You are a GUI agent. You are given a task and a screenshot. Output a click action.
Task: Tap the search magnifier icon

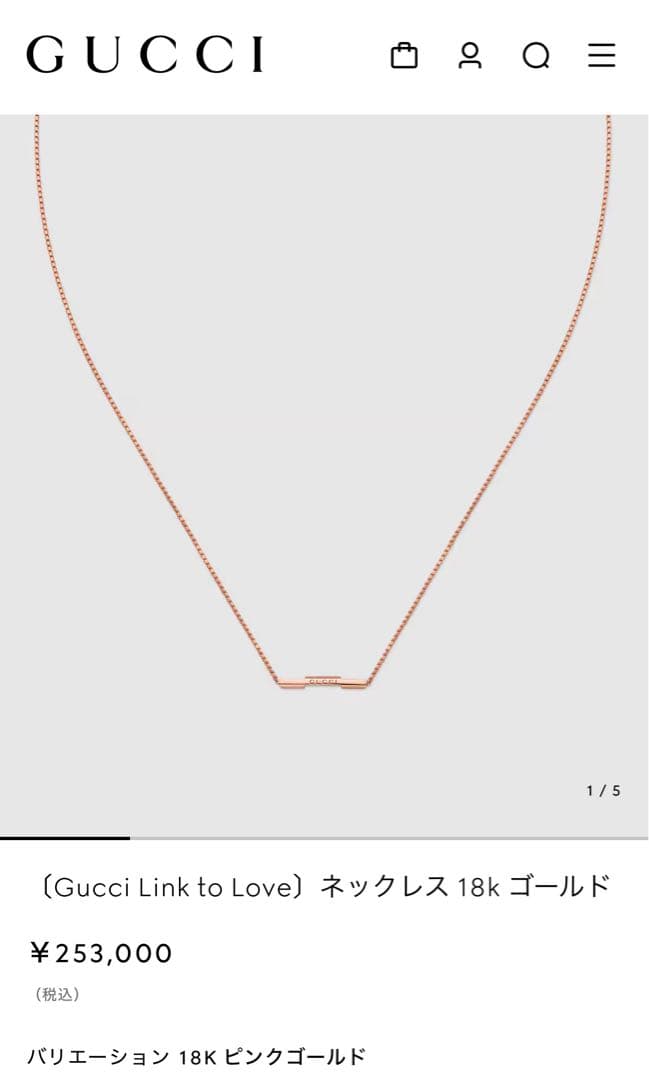(x=536, y=56)
